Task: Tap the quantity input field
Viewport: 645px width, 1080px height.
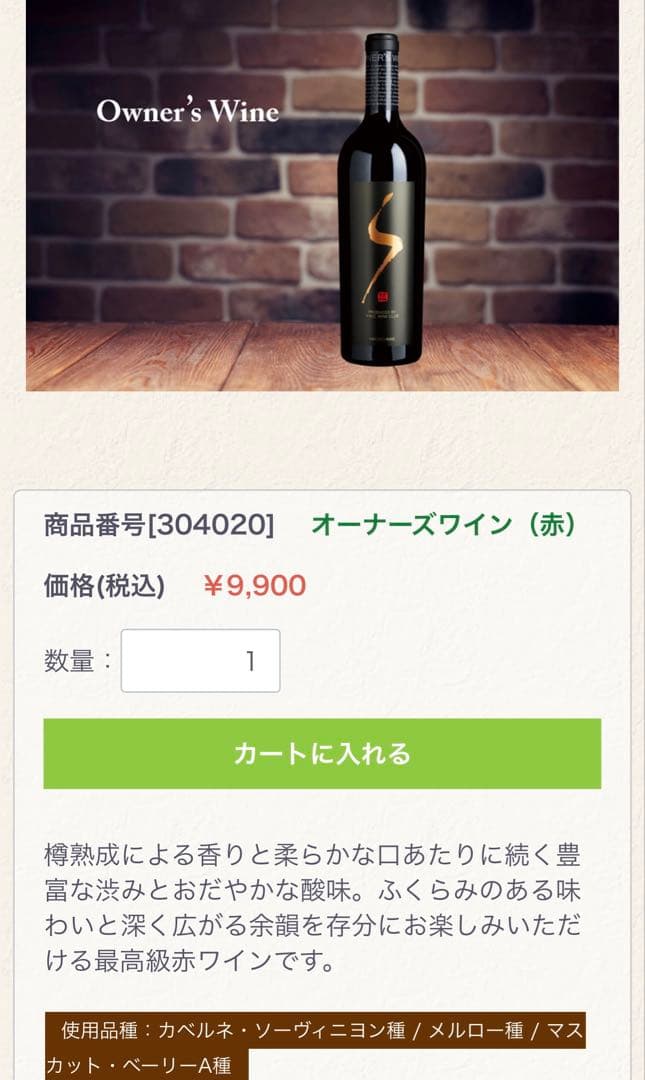Action: [x=200, y=661]
